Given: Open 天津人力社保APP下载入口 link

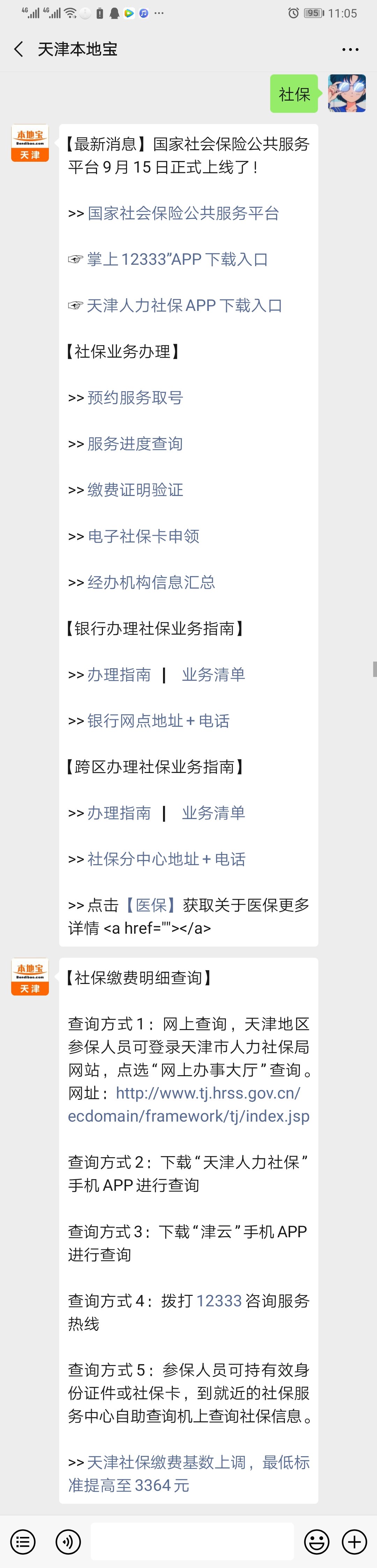Looking at the screenshot, I should pos(184,306).
